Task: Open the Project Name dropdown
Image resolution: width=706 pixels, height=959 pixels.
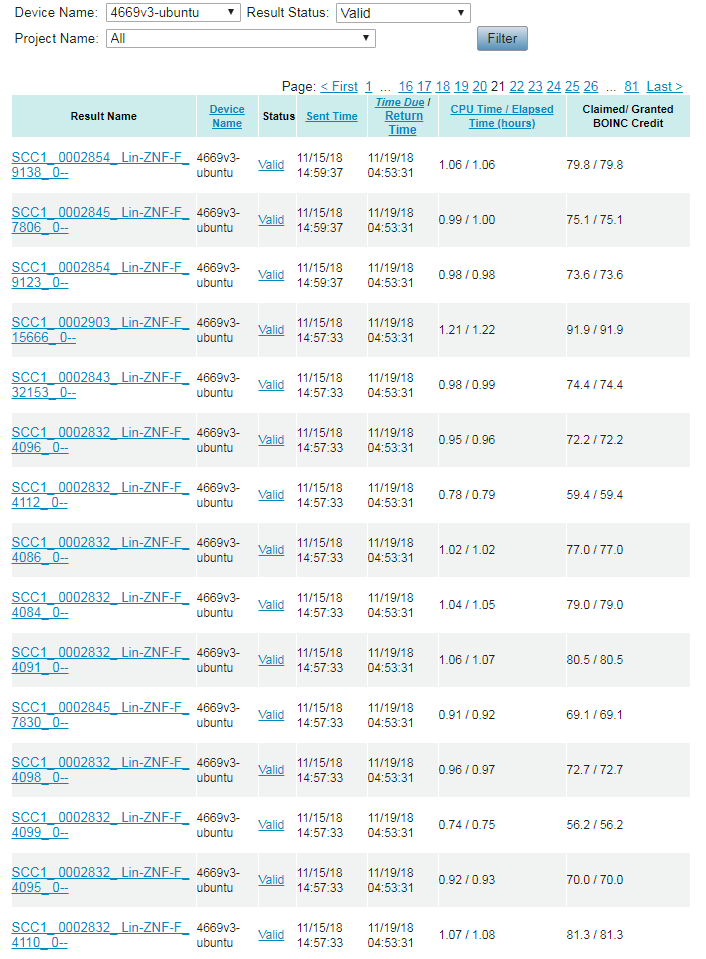Action: (240, 38)
